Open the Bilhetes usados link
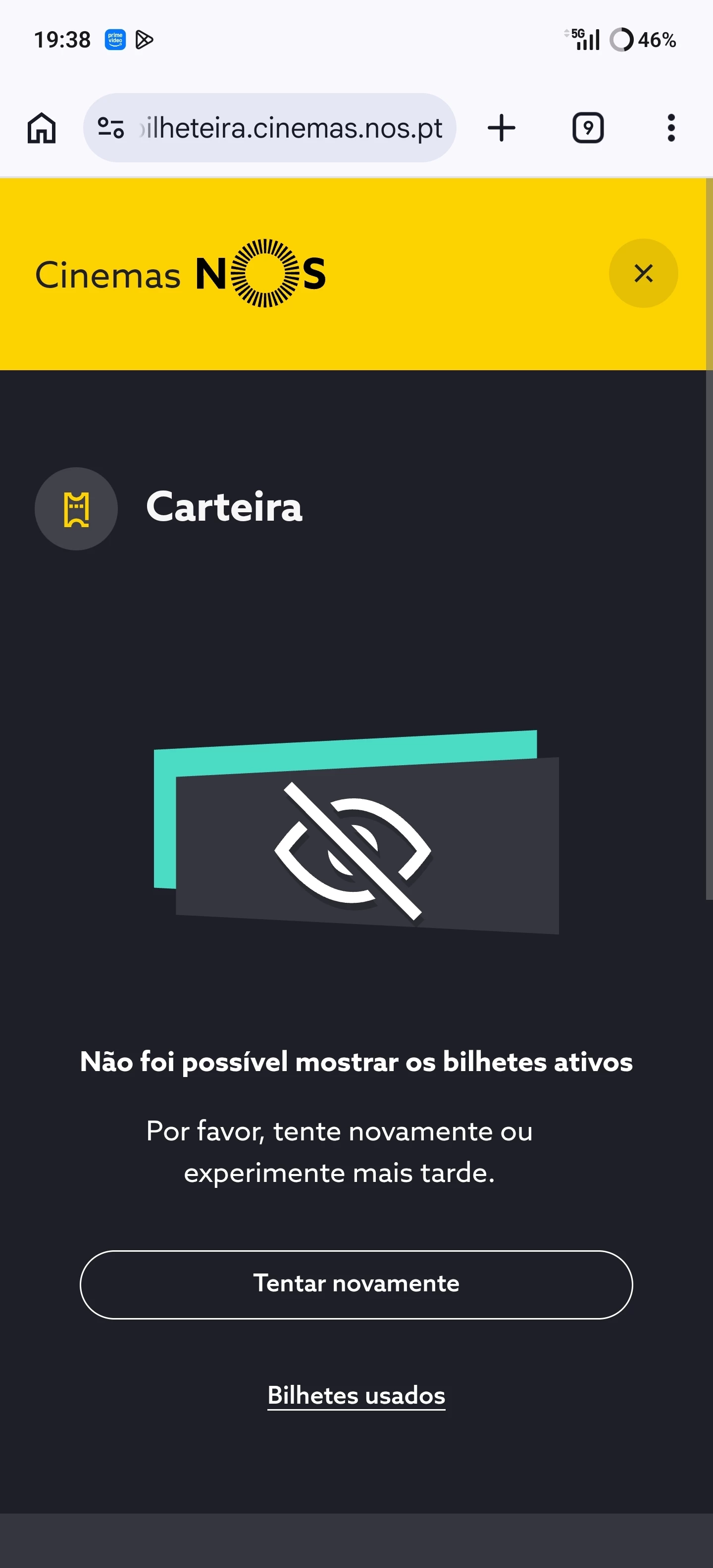The width and height of the screenshot is (713, 1568). pyautogui.click(x=356, y=1395)
